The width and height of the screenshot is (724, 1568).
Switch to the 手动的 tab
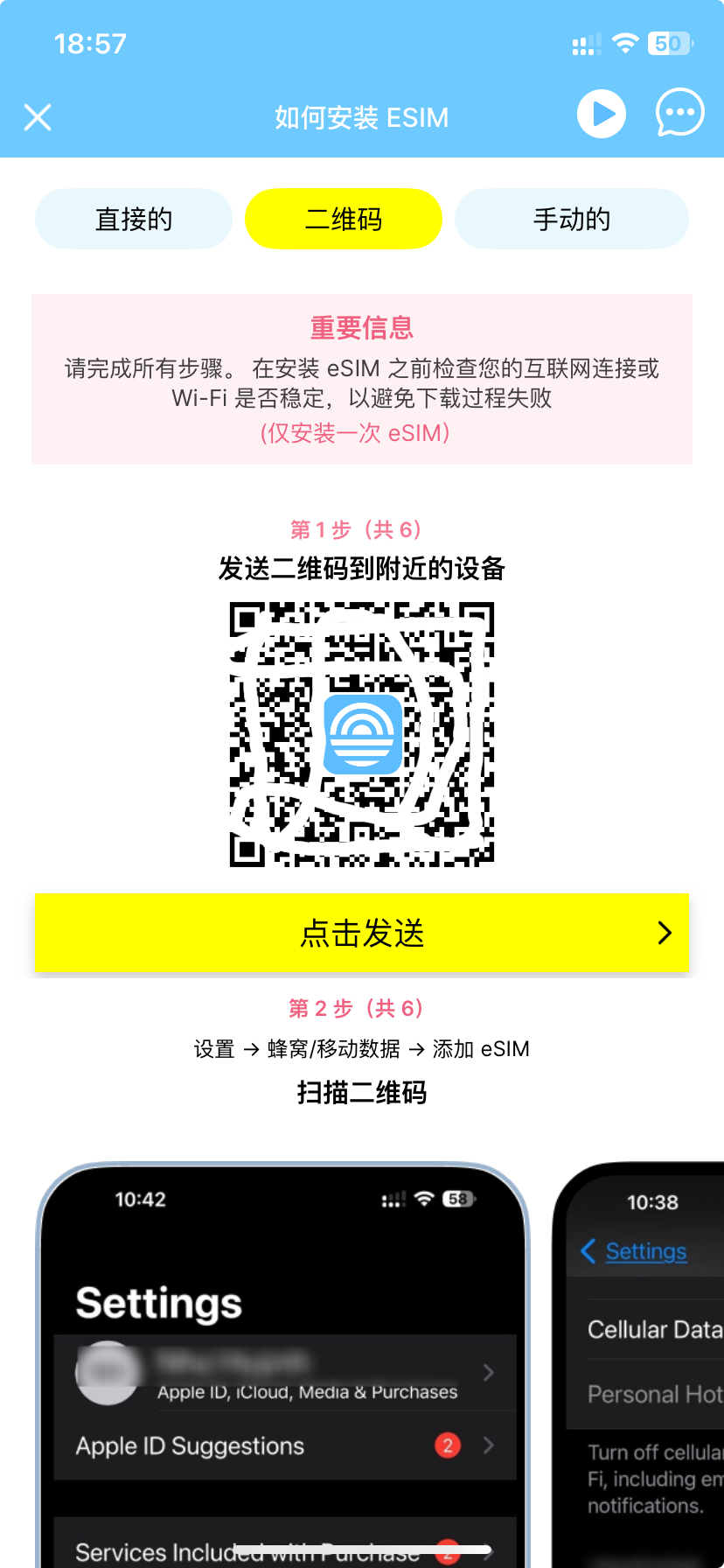pos(572,219)
